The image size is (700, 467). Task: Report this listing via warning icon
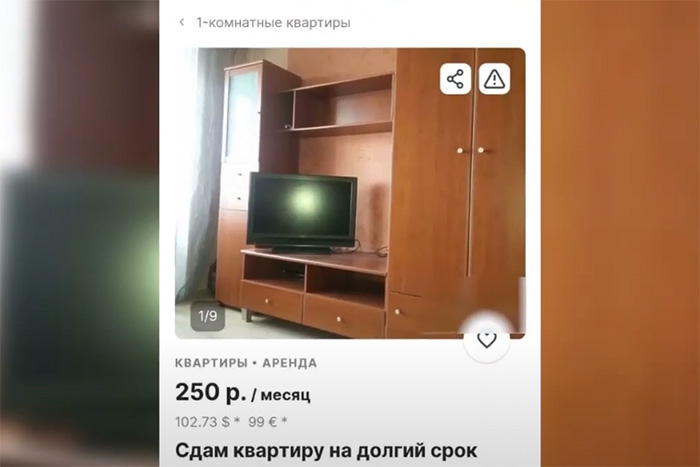(x=494, y=79)
